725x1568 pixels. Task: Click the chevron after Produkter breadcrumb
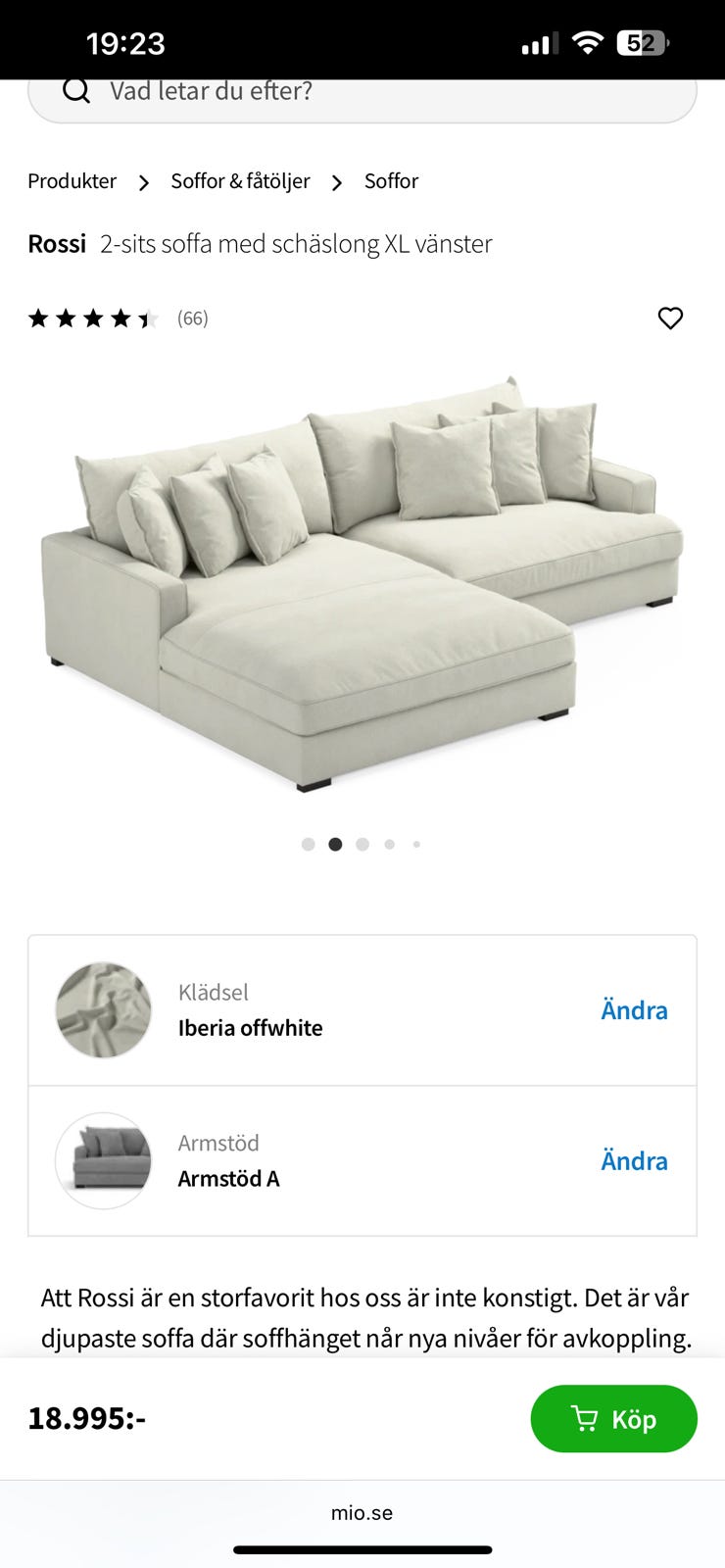coord(143,182)
